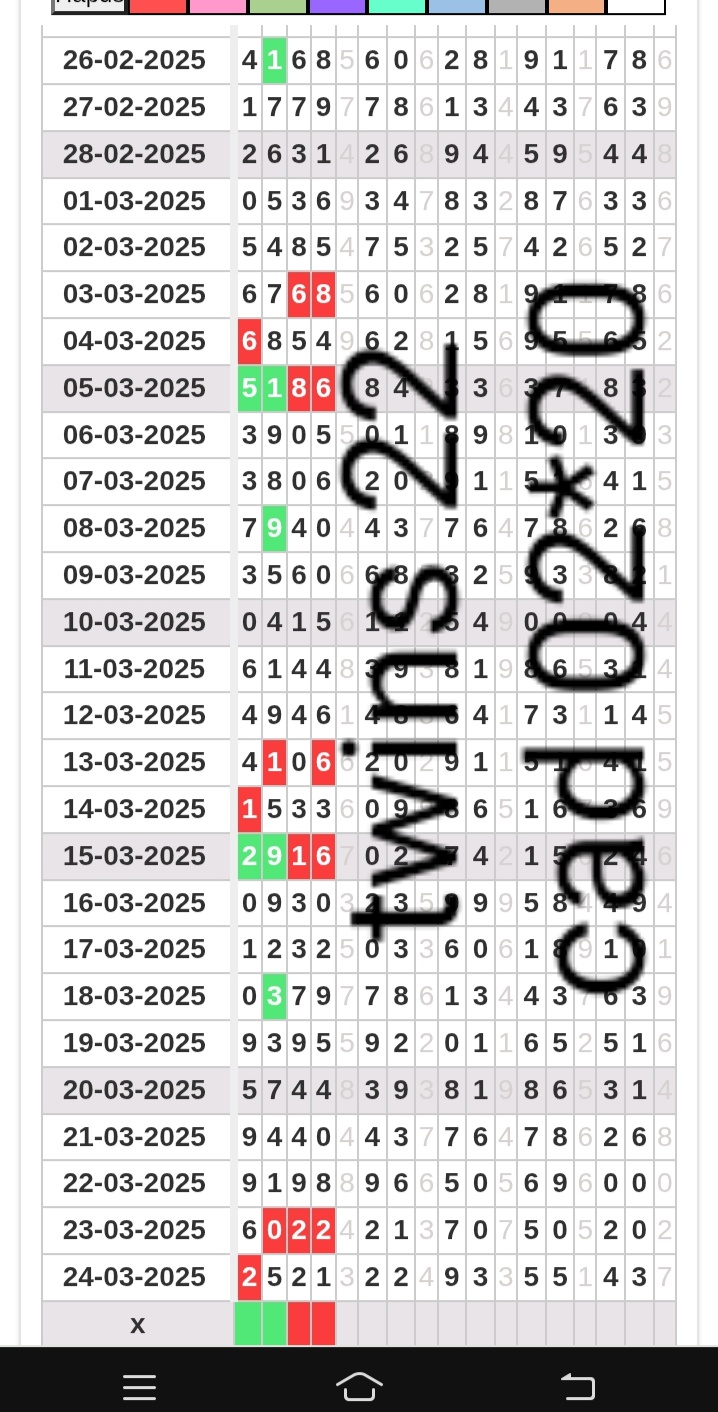Pick the gray color swatch
The image size is (718, 1412).
516,6
